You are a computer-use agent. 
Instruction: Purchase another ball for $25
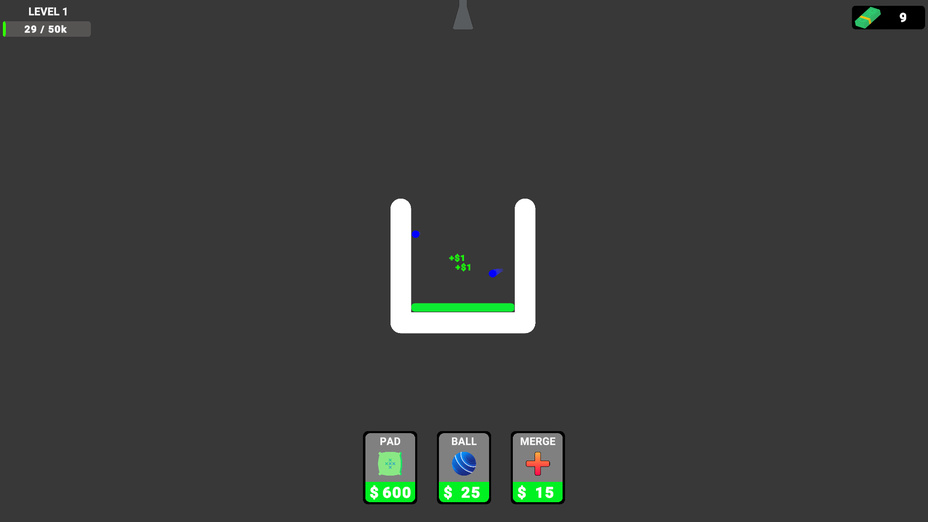pyautogui.click(x=464, y=467)
